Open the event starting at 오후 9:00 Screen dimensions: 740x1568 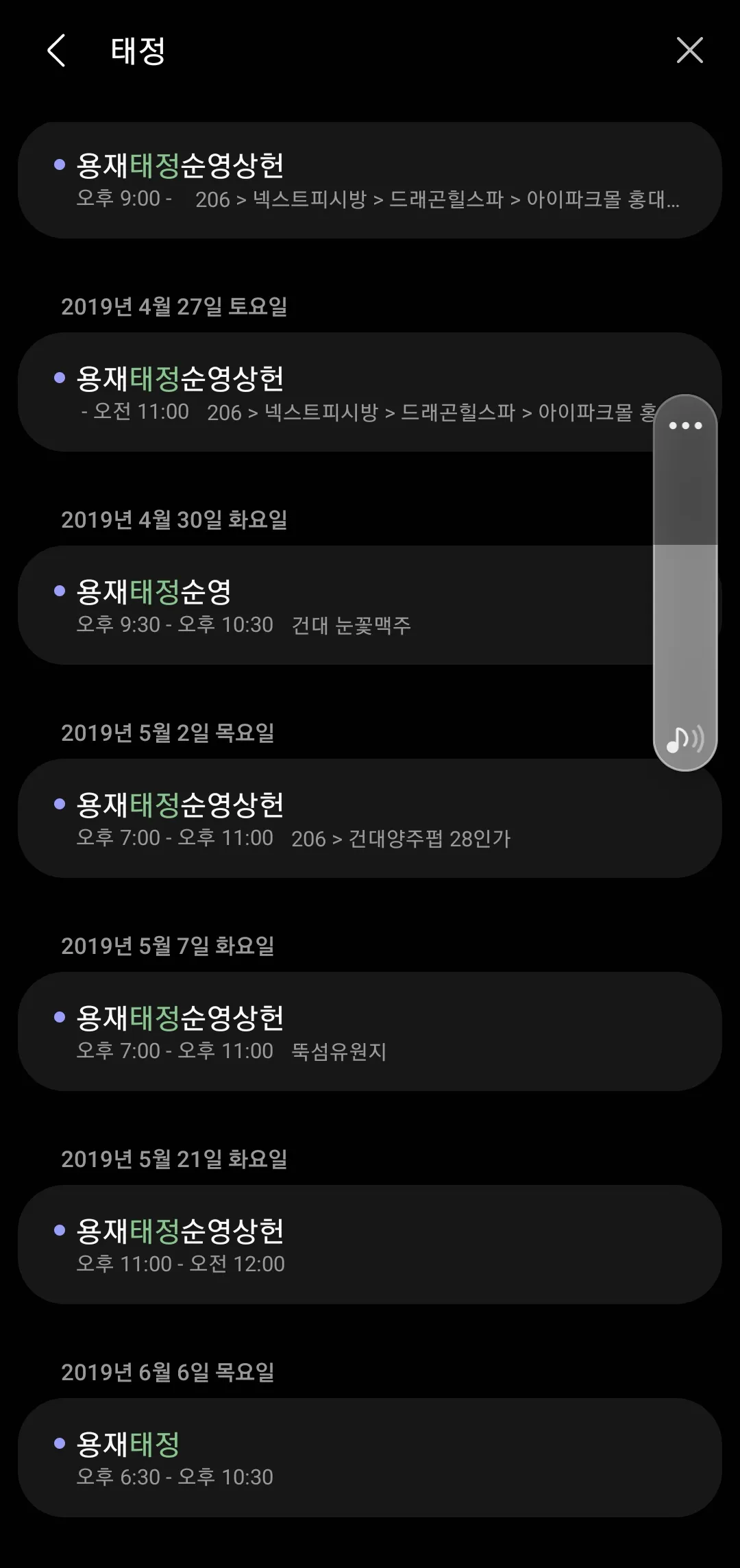370,180
